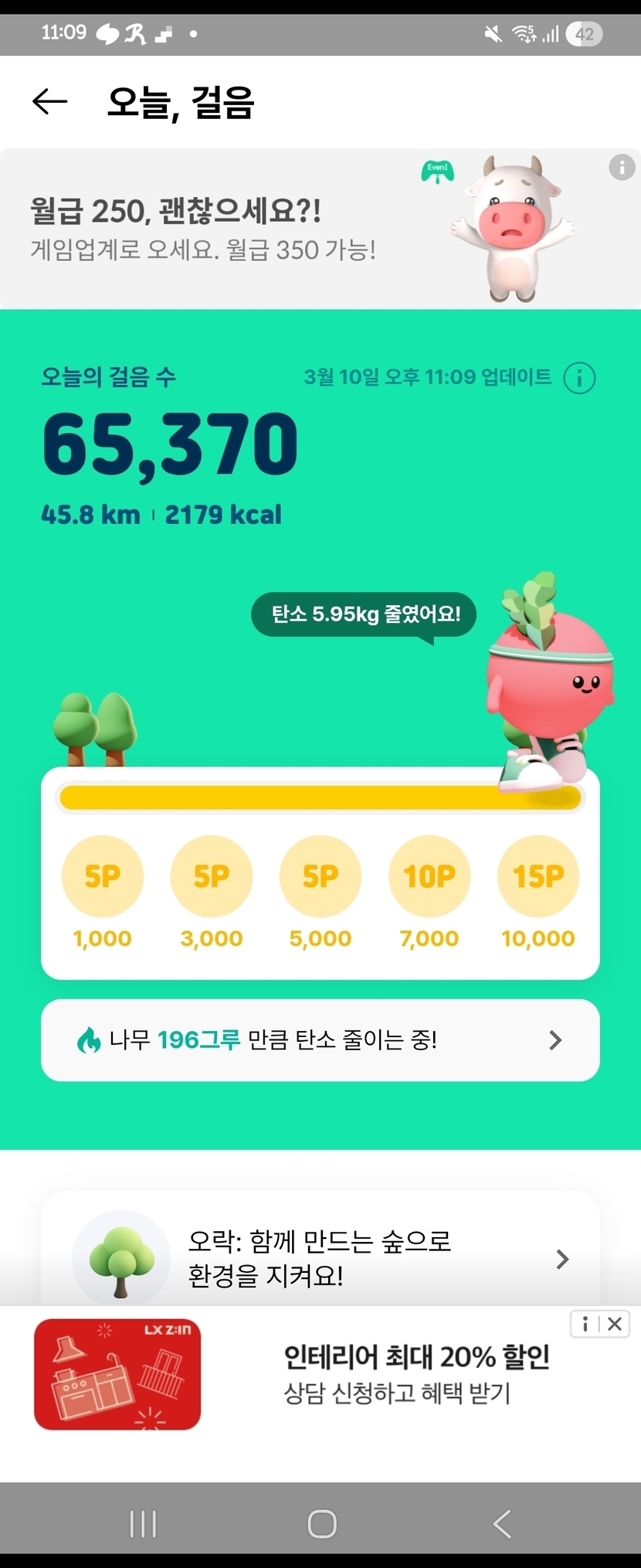
Task: Claim the 5P reward for 5,000 steps
Action: 320,876
